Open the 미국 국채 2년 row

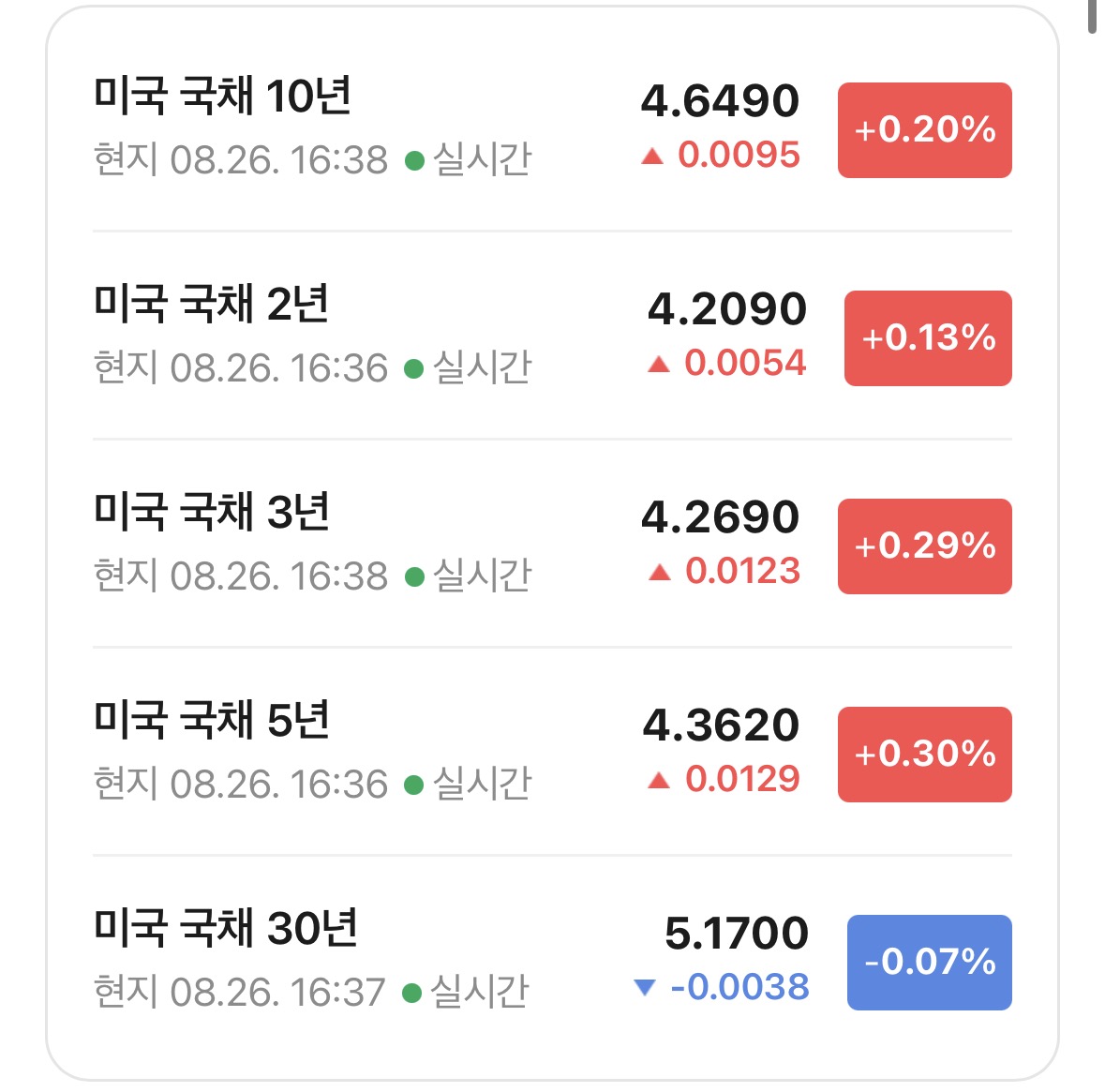click(553, 336)
